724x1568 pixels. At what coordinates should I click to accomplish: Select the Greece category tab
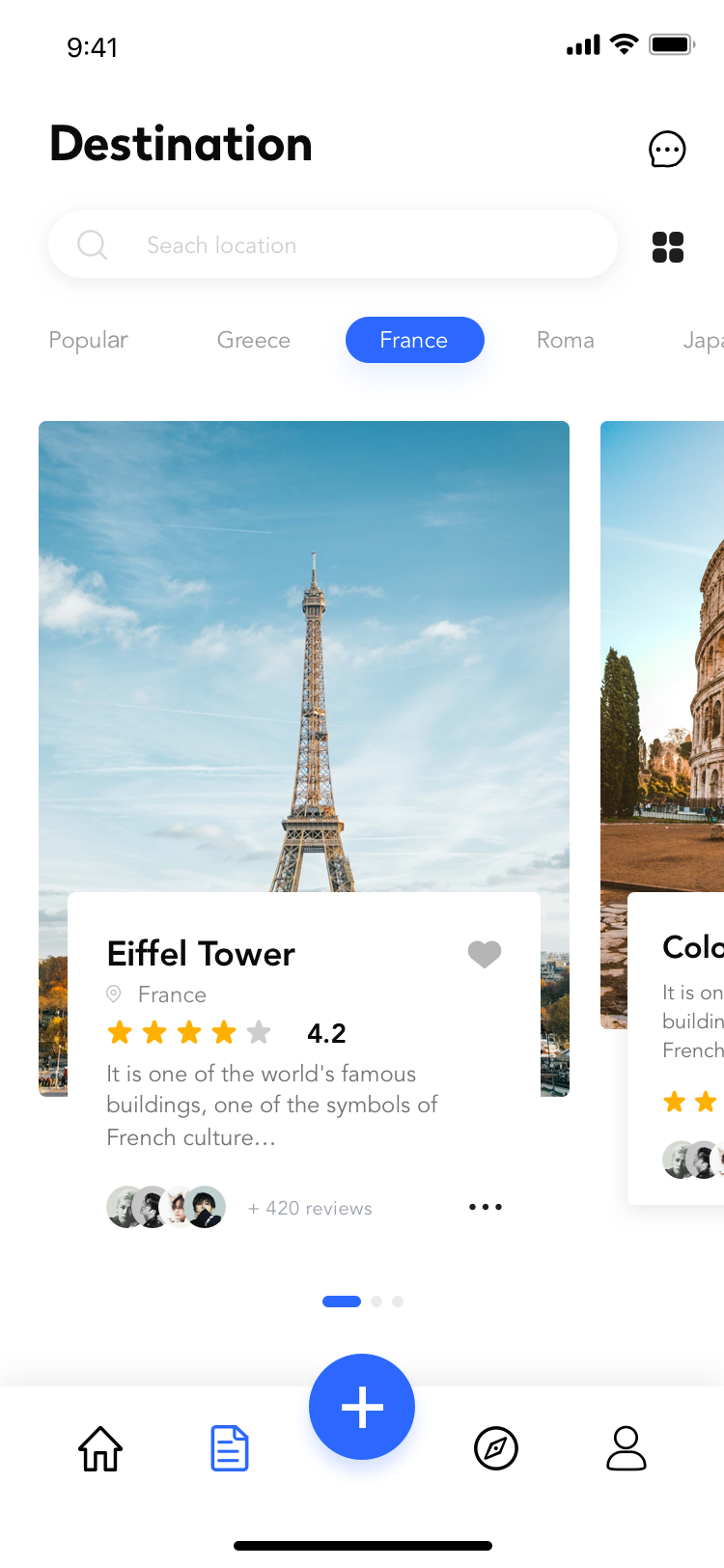254,340
